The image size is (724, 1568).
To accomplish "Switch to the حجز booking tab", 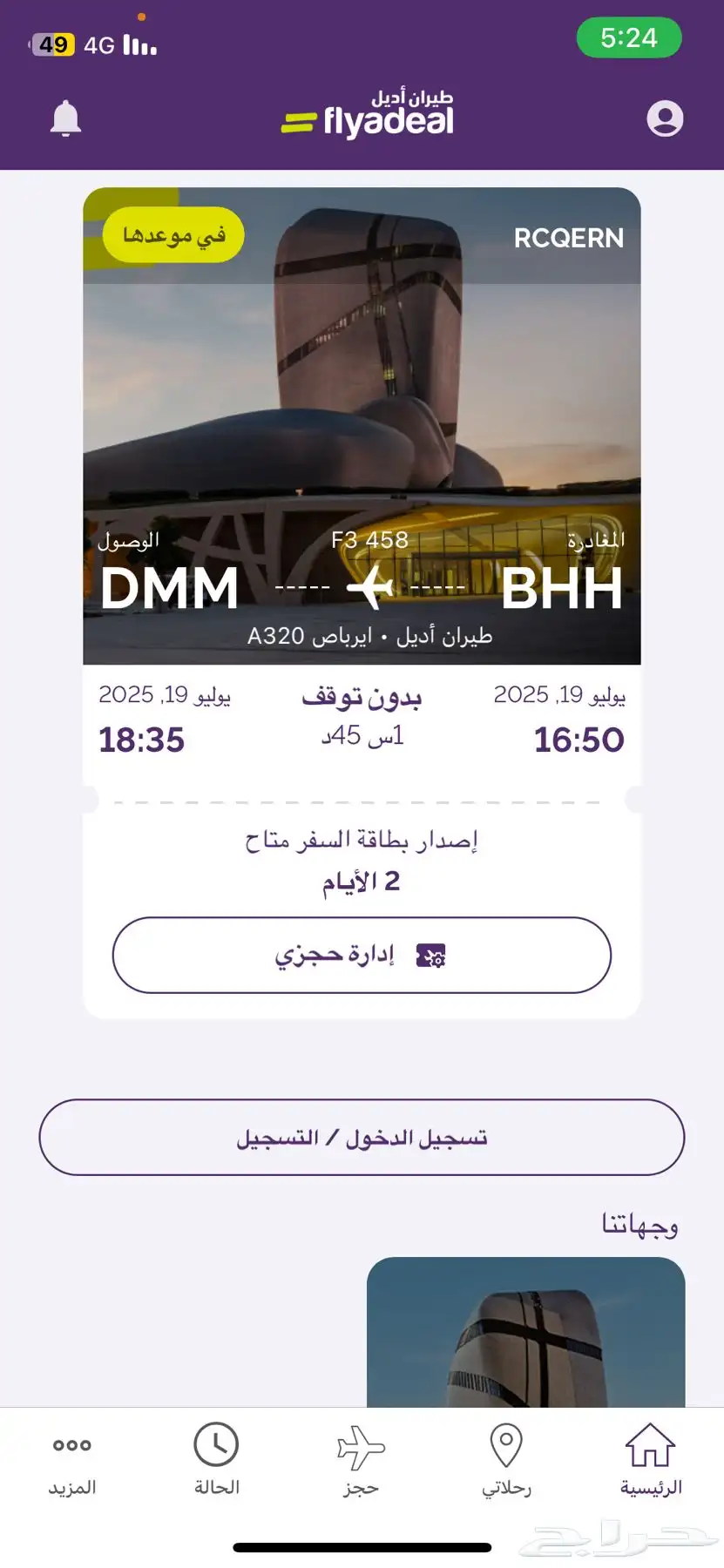I will point(361,1460).
